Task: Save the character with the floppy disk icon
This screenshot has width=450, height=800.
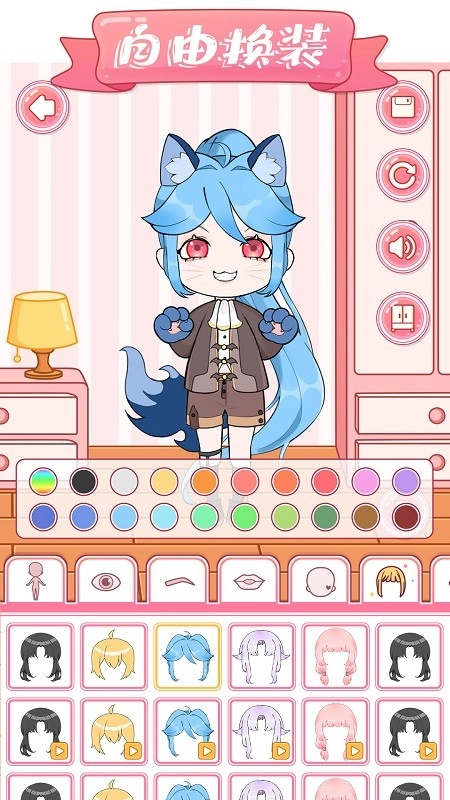Action: click(x=403, y=107)
